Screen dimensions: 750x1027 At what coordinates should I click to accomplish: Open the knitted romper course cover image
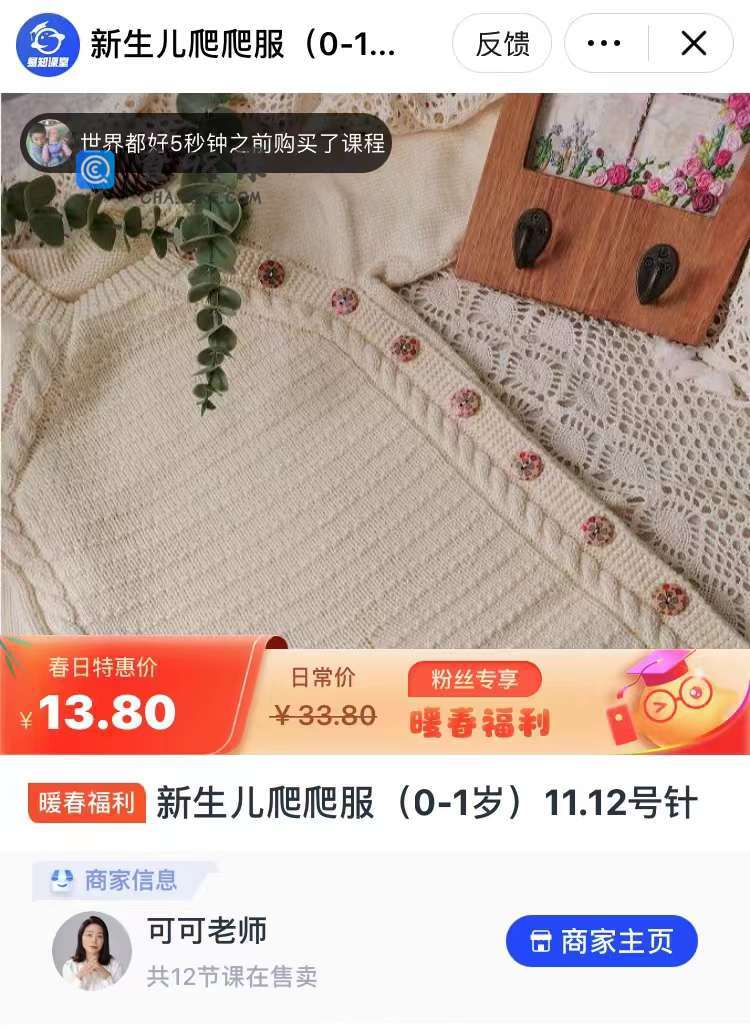(375, 400)
